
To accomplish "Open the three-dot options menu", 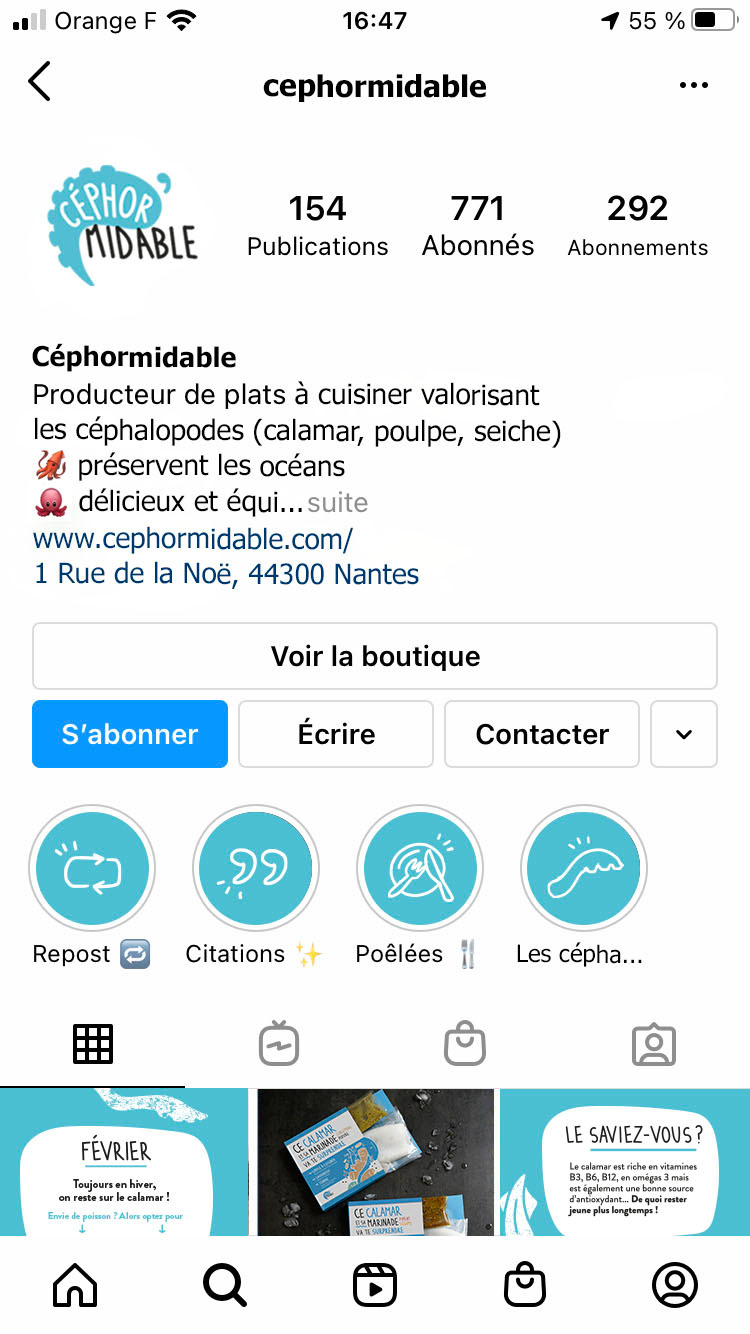I will pos(693,86).
